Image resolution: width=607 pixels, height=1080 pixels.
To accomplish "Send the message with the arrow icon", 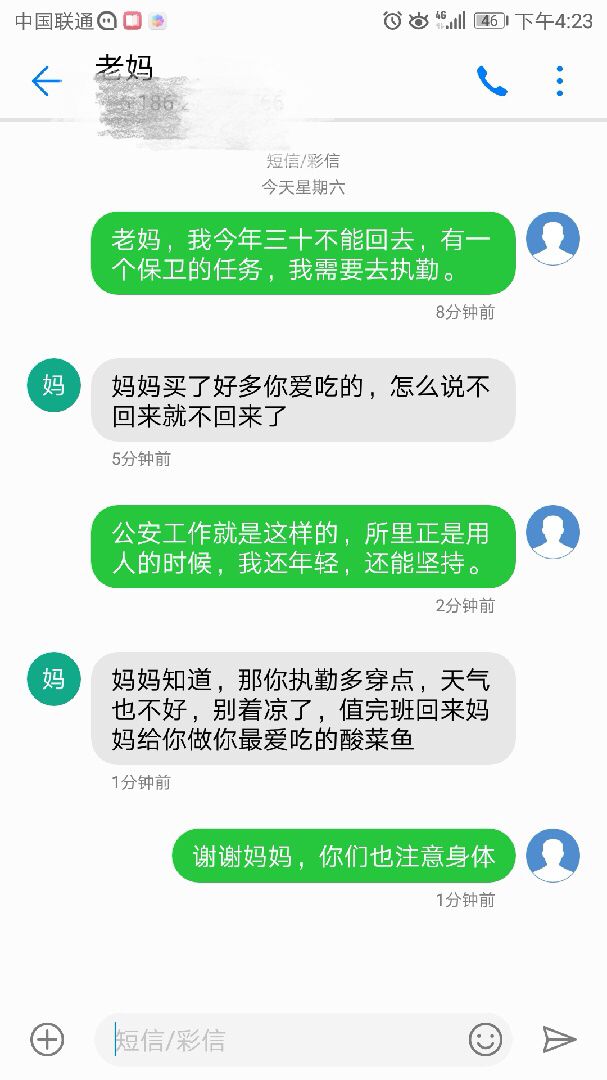I will click(560, 1040).
